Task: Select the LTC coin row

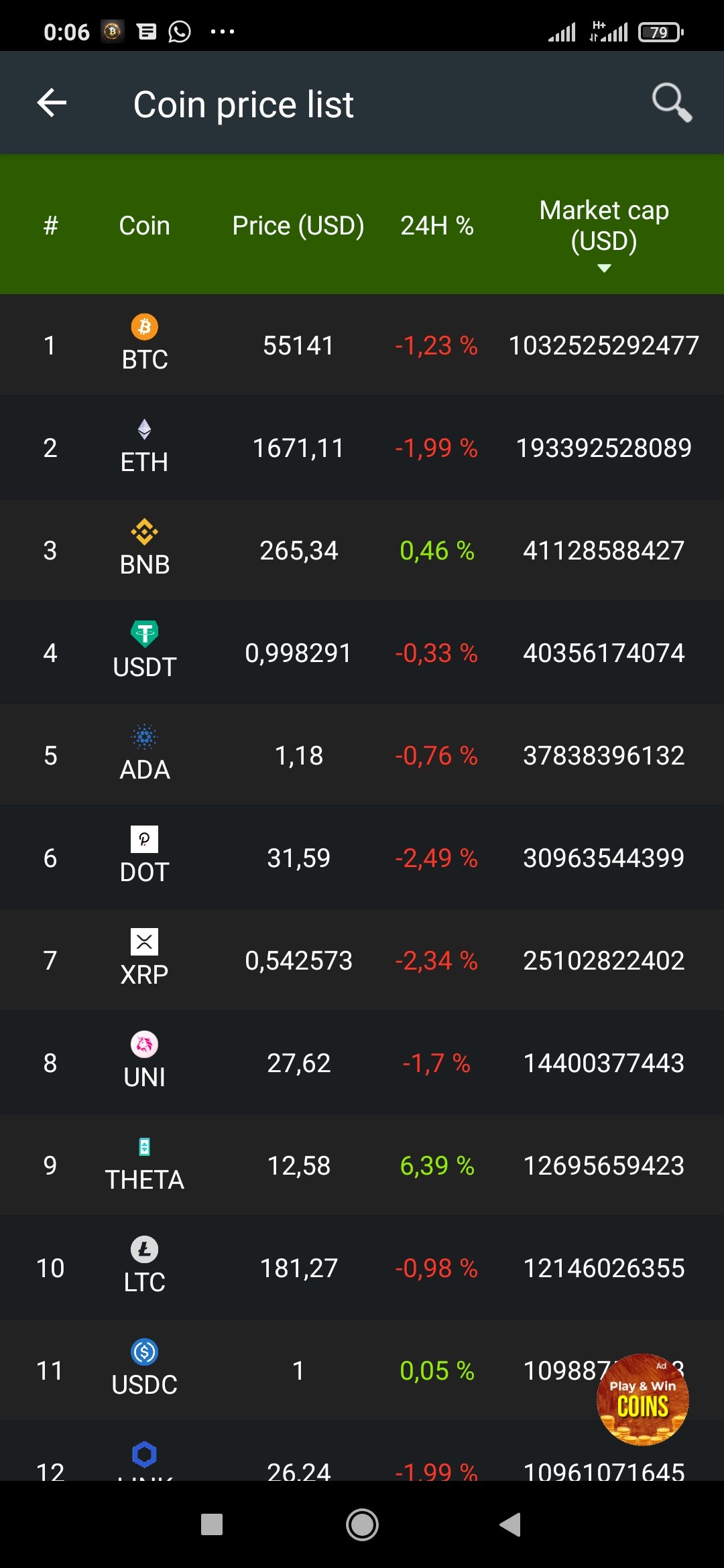Action: point(362,1268)
